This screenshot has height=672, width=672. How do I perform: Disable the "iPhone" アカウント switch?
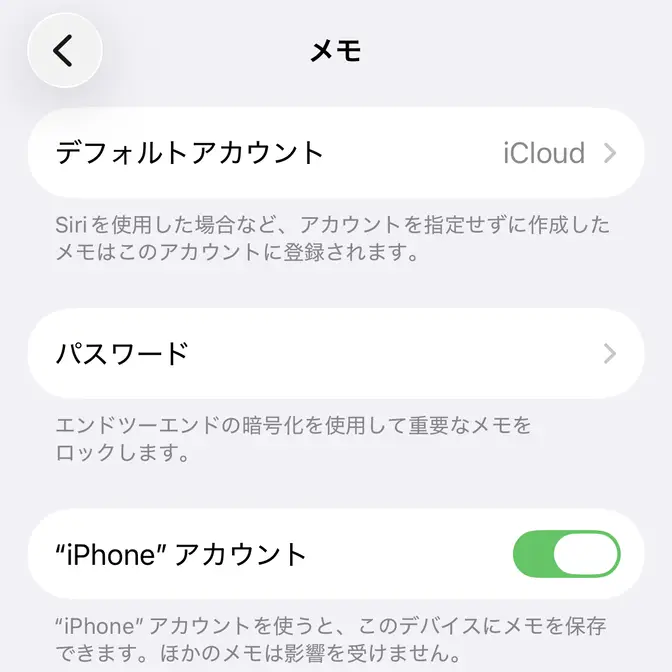[x=566, y=554]
